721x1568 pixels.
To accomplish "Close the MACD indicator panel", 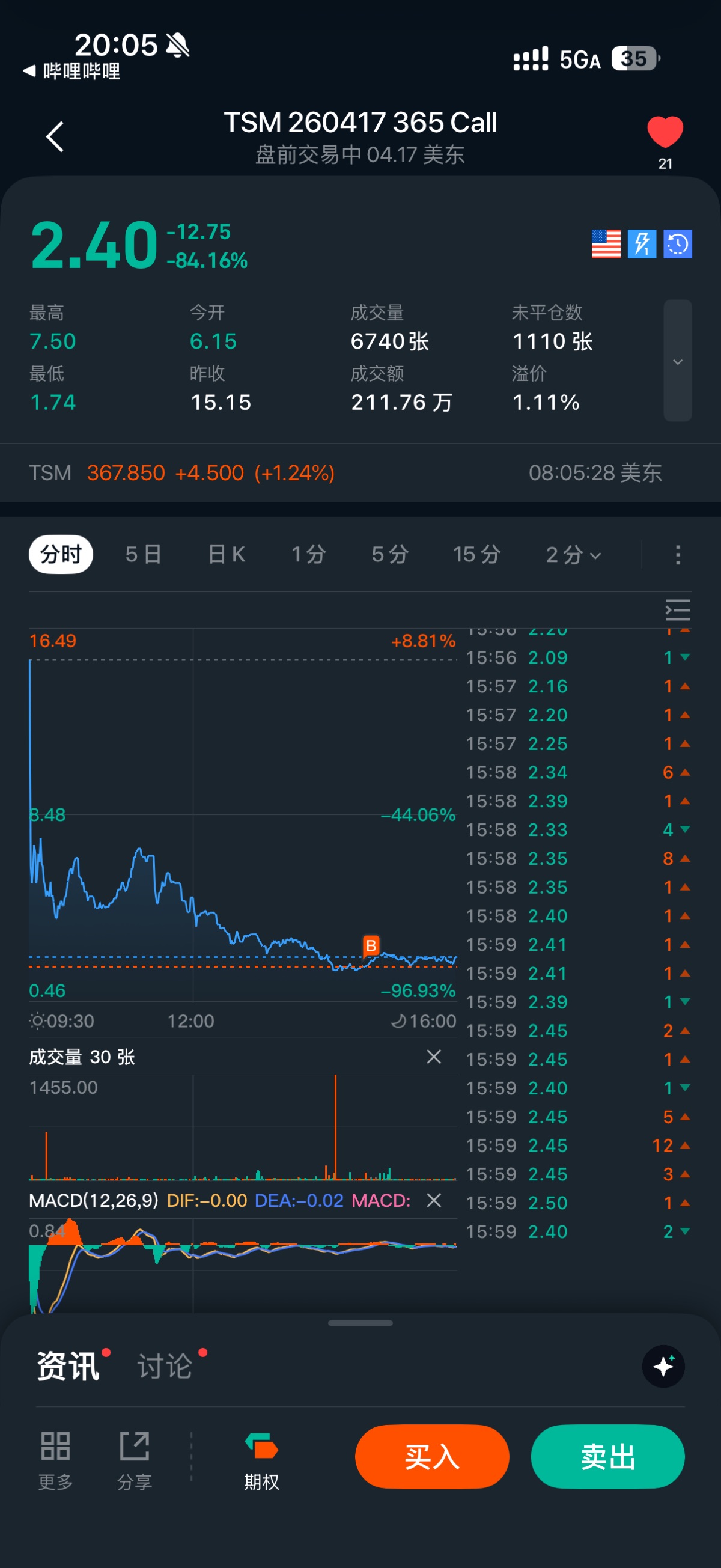I will pos(434,1200).
